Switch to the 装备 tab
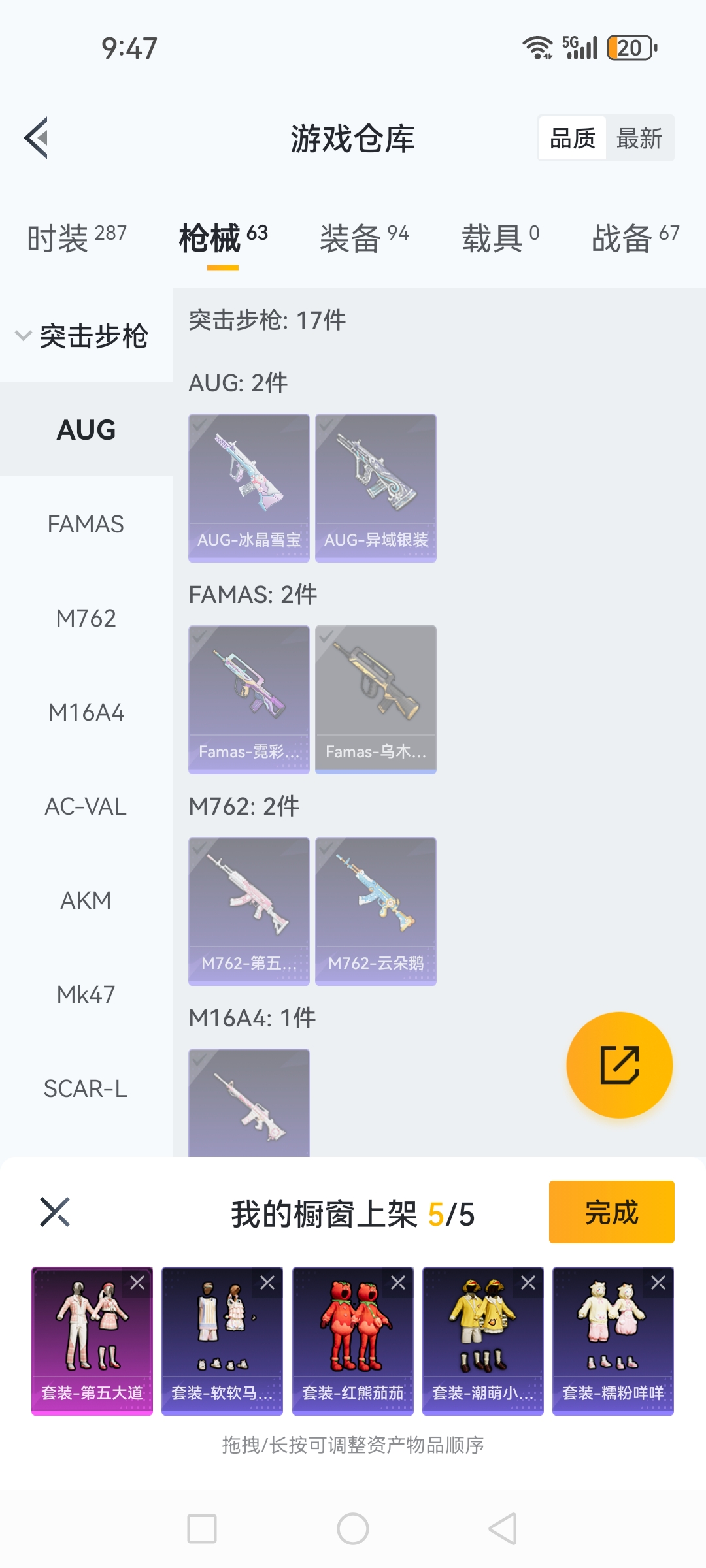This screenshot has height=1568, width=706. tap(363, 237)
